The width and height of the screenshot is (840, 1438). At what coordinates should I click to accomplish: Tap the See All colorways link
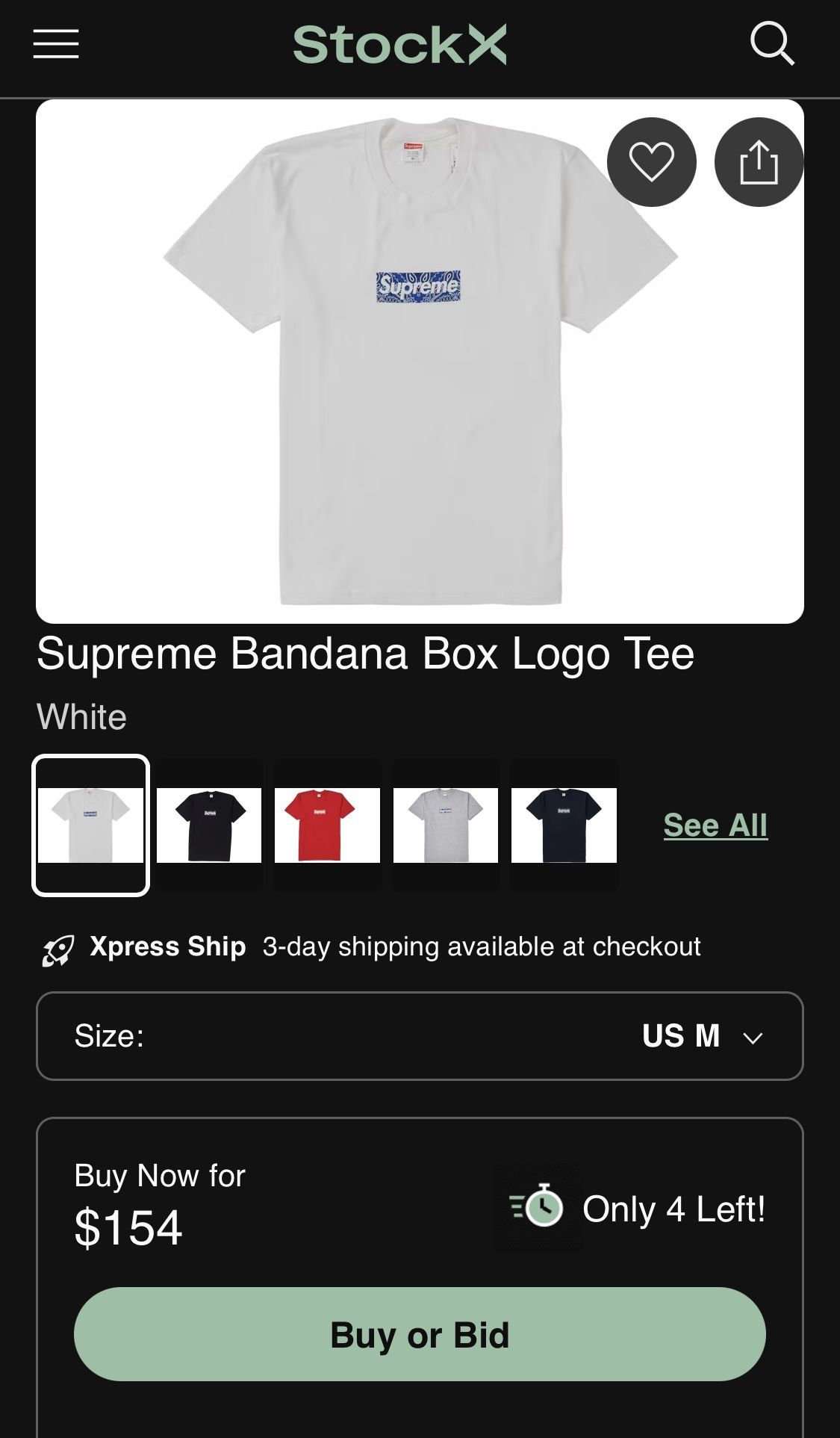point(715,825)
